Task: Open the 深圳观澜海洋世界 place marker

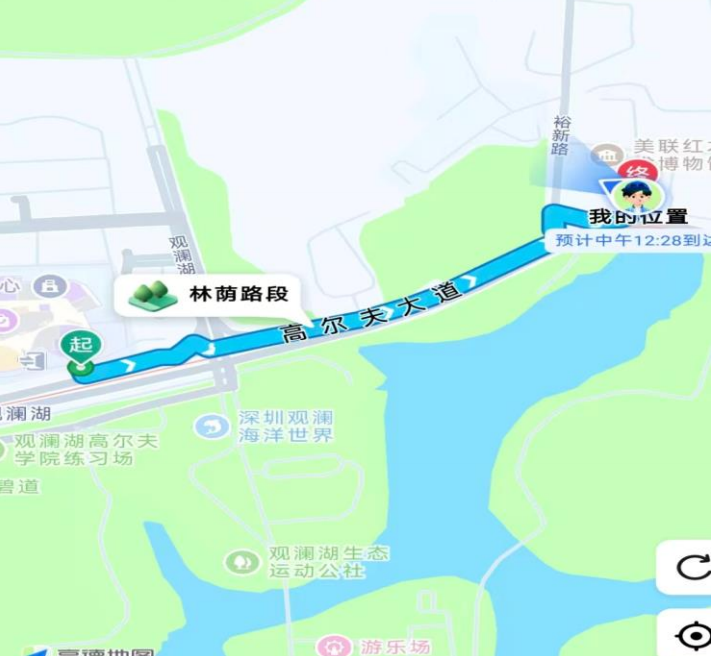Action: [x=212, y=427]
